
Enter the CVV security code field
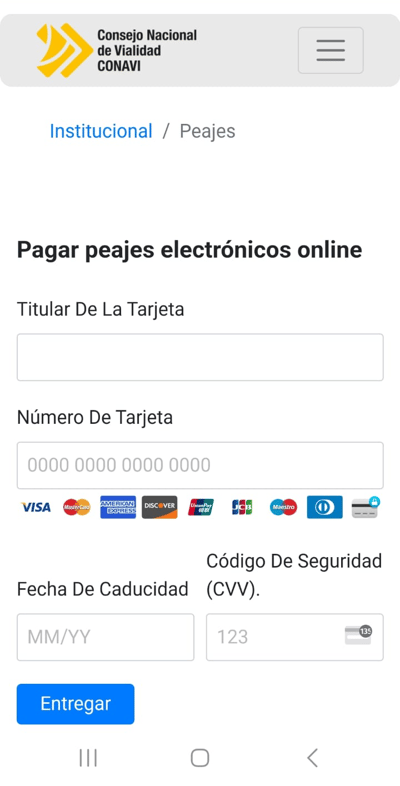(x=295, y=637)
